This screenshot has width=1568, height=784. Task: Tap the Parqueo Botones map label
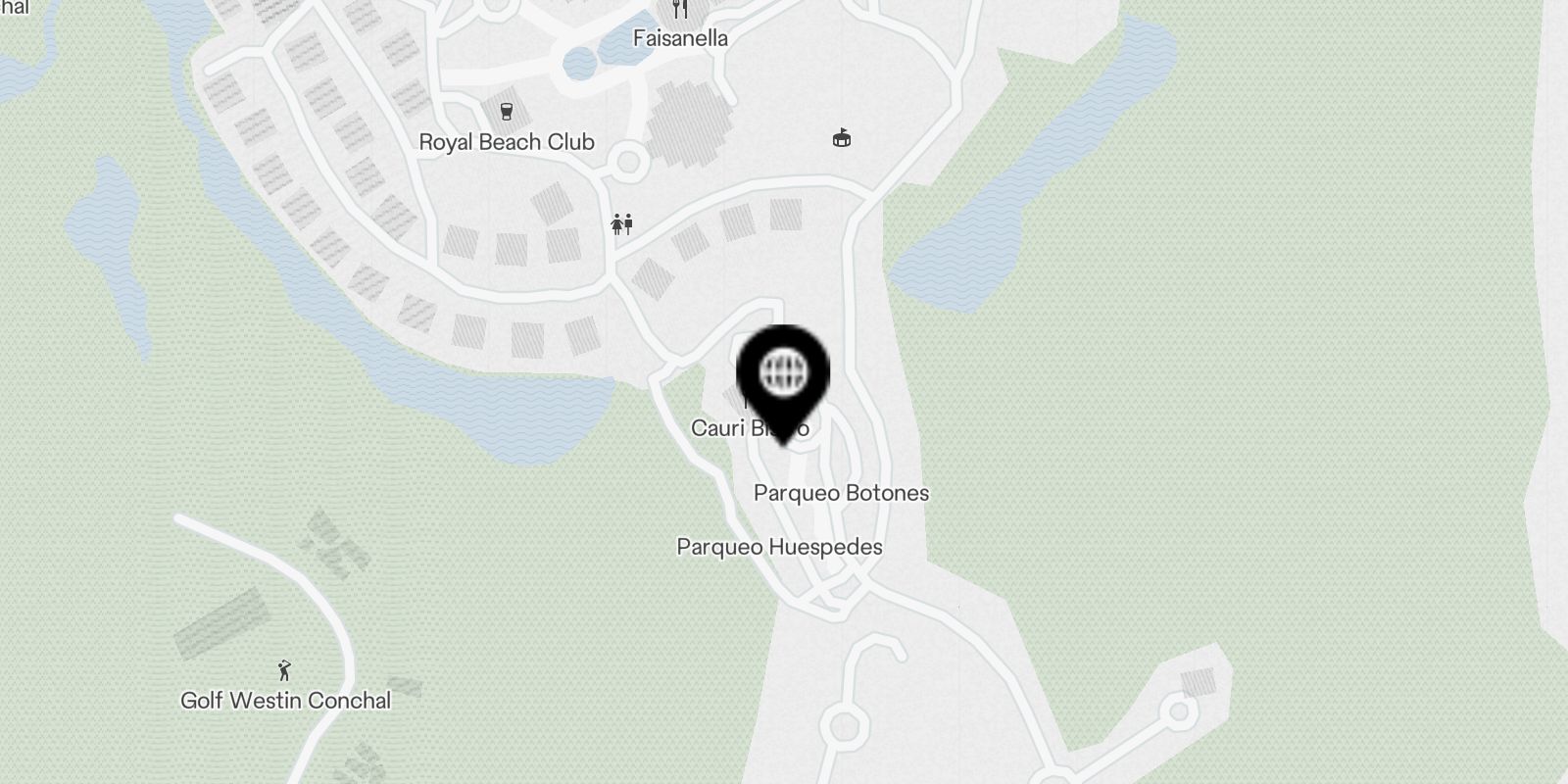coord(841,493)
